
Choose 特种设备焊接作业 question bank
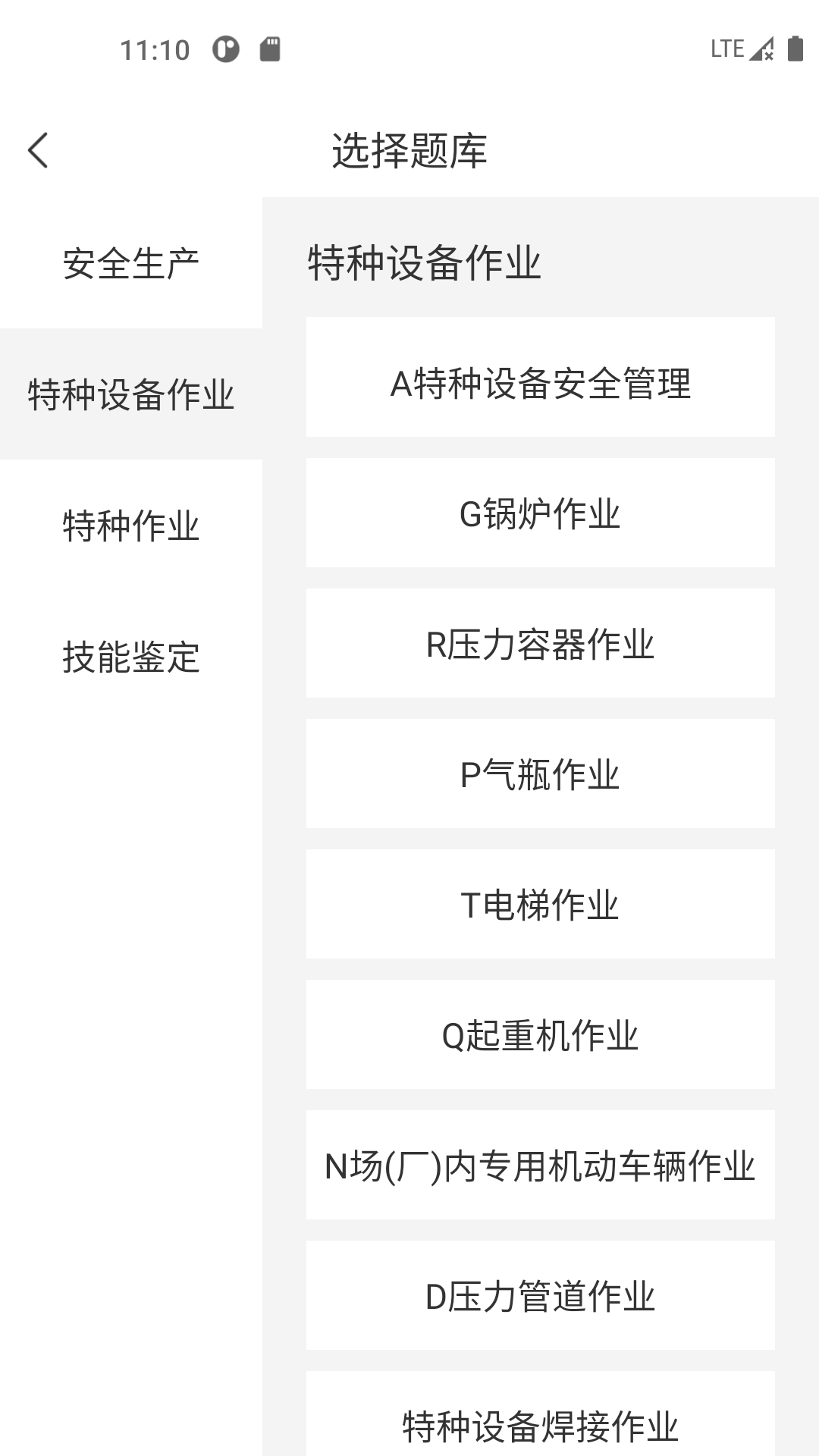click(540, 1420)
